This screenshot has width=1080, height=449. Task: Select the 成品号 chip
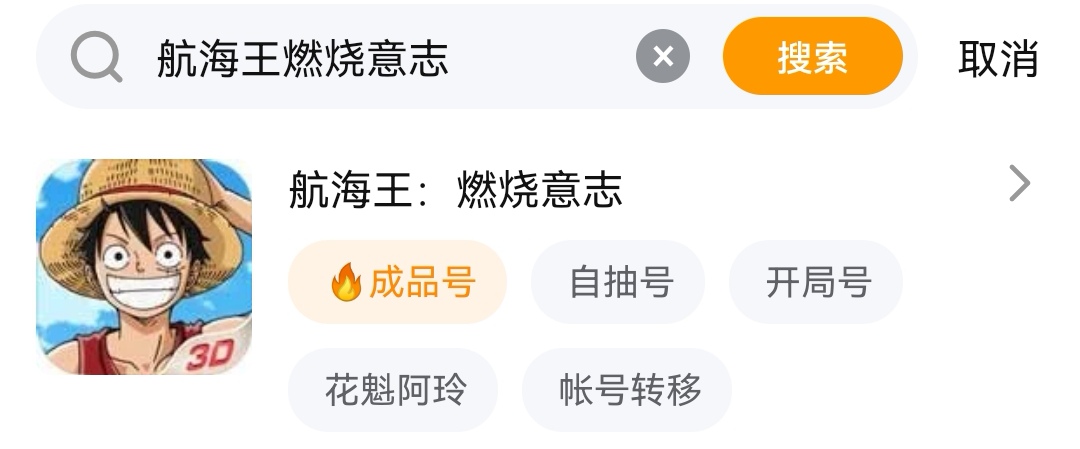[398, 282]
